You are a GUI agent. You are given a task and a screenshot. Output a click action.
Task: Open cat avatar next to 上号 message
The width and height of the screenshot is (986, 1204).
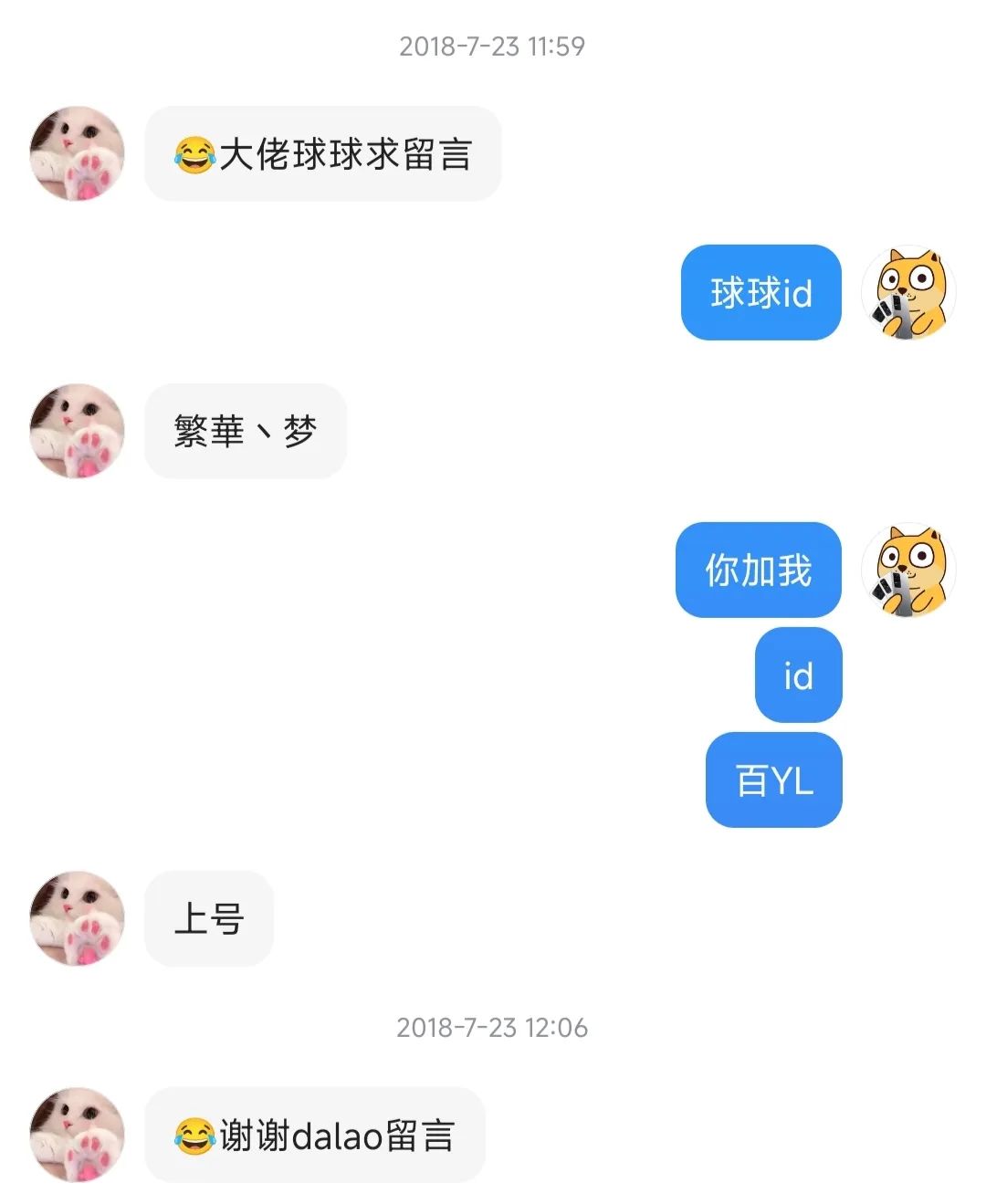[77, 918]
